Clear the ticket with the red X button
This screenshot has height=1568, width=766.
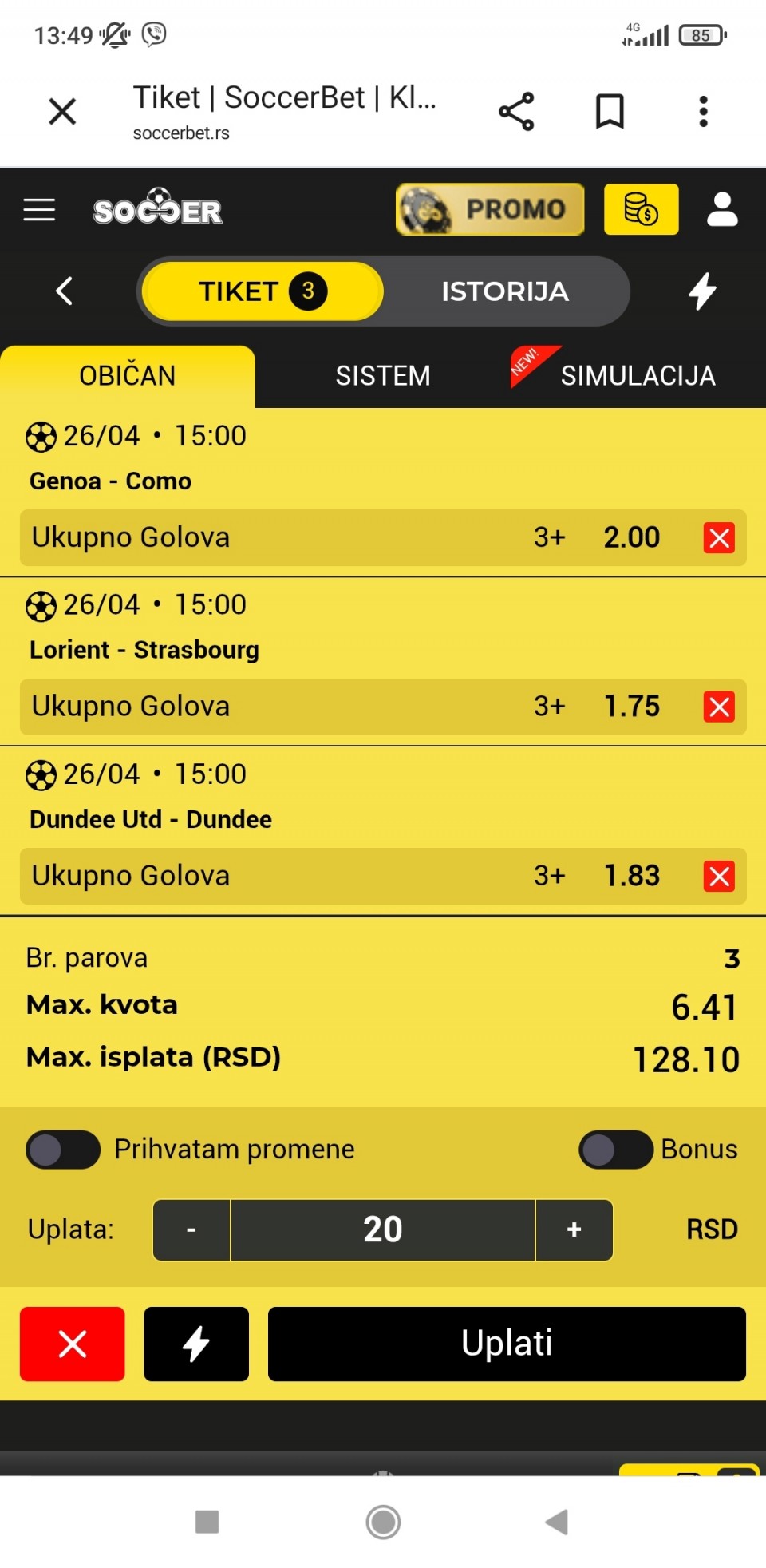[x=72, y=1344]
